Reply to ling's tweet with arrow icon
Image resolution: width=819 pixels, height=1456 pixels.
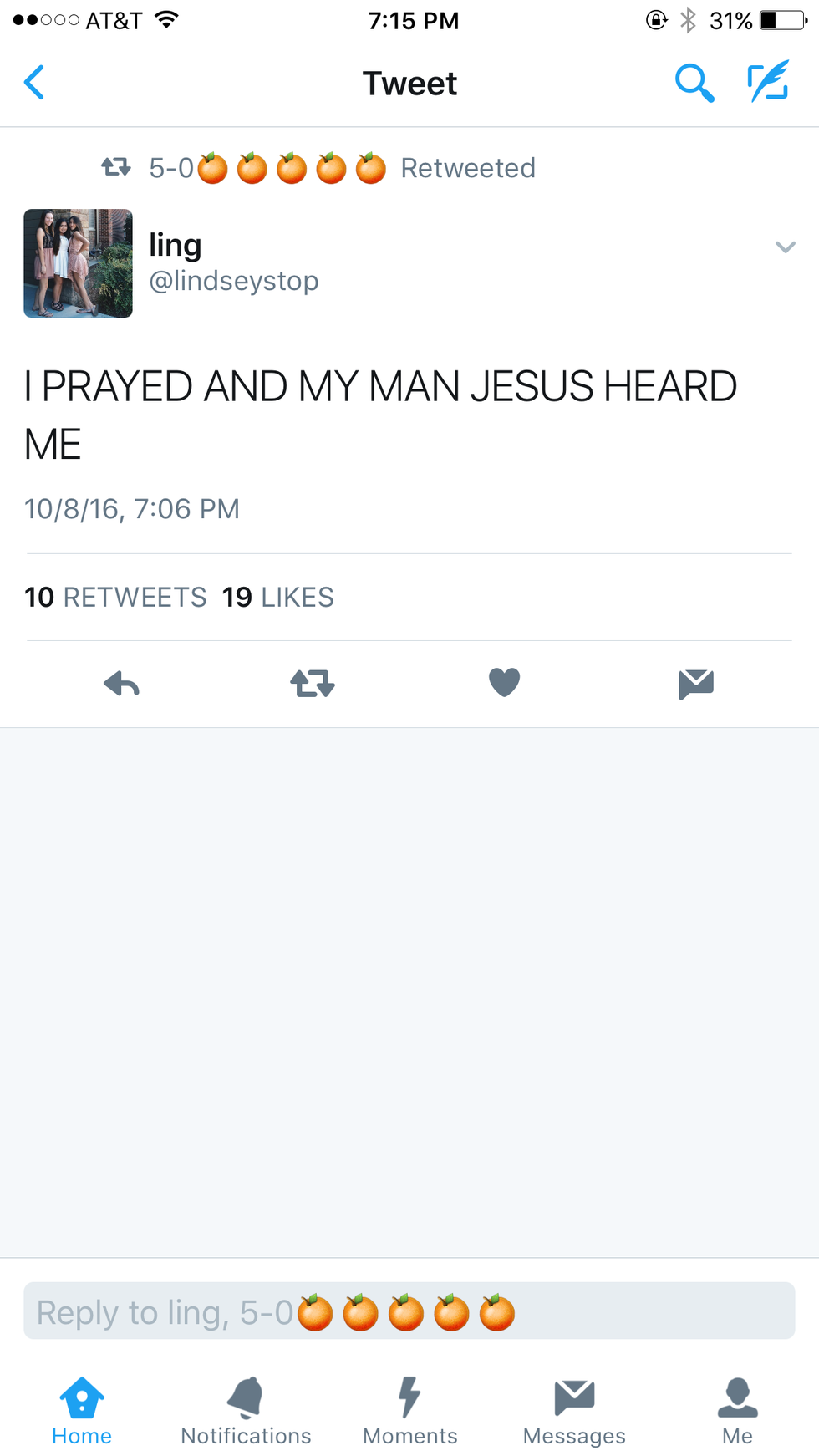tap(122, 684)
